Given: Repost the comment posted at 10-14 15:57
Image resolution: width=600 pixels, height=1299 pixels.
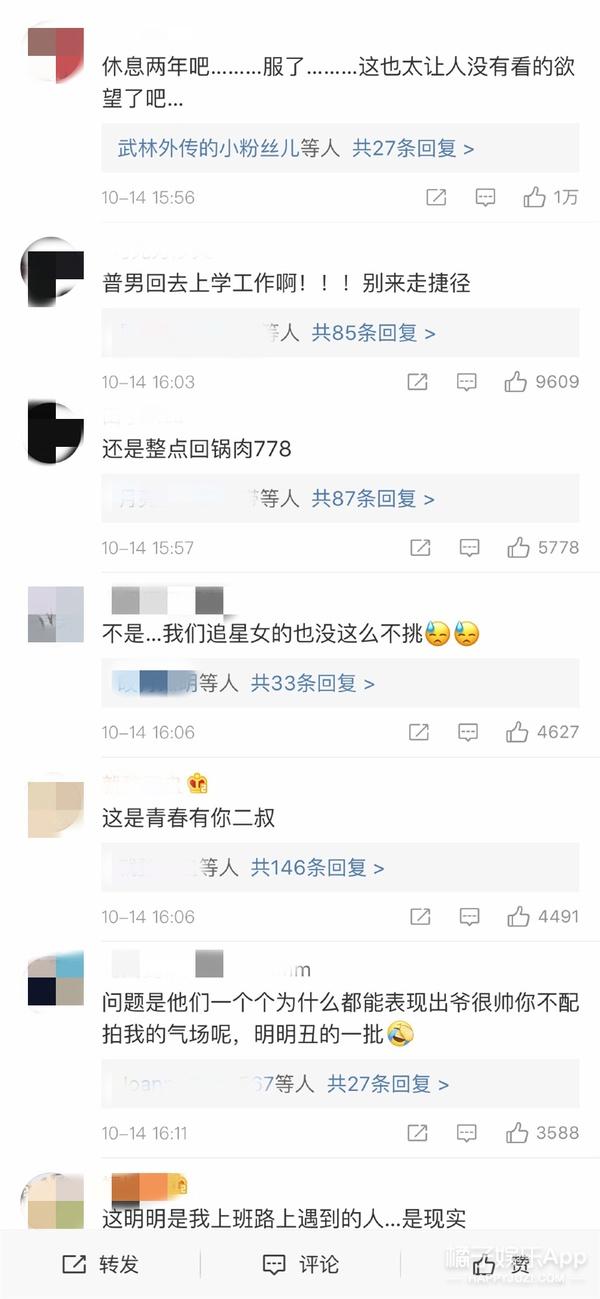Looking at the screenshot, I should tap(419, 547).
